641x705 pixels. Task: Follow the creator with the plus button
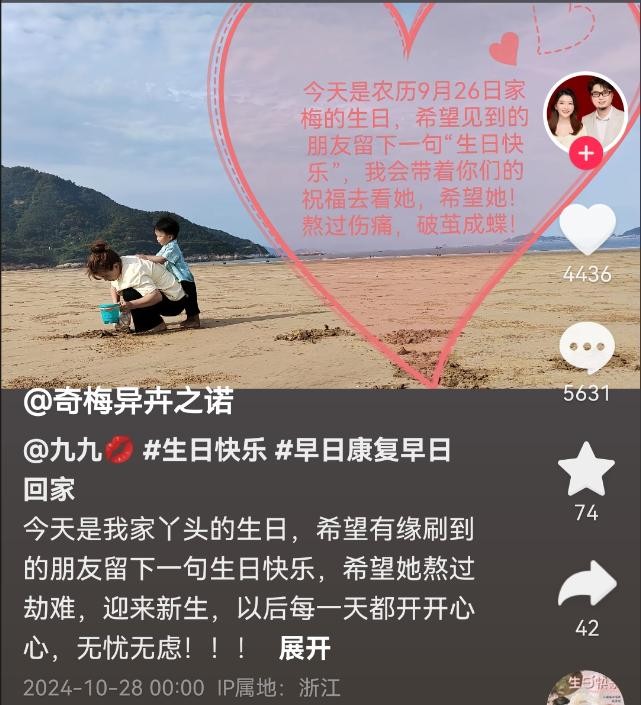pyautogui.click(x=586, y=154)
